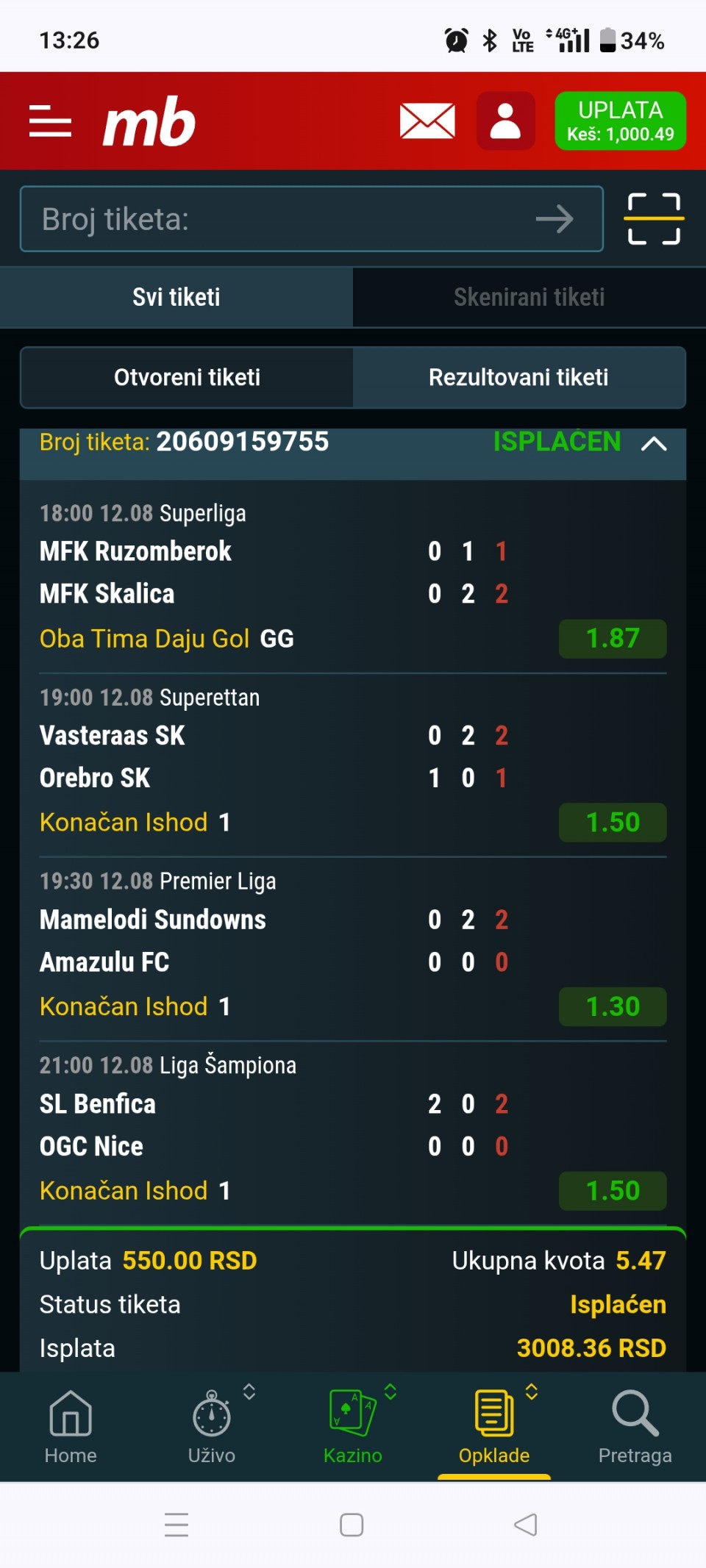The width and height of the screenshot is (706, 1568).
Task: Open the hamburger menu
Action: point(50,121)
